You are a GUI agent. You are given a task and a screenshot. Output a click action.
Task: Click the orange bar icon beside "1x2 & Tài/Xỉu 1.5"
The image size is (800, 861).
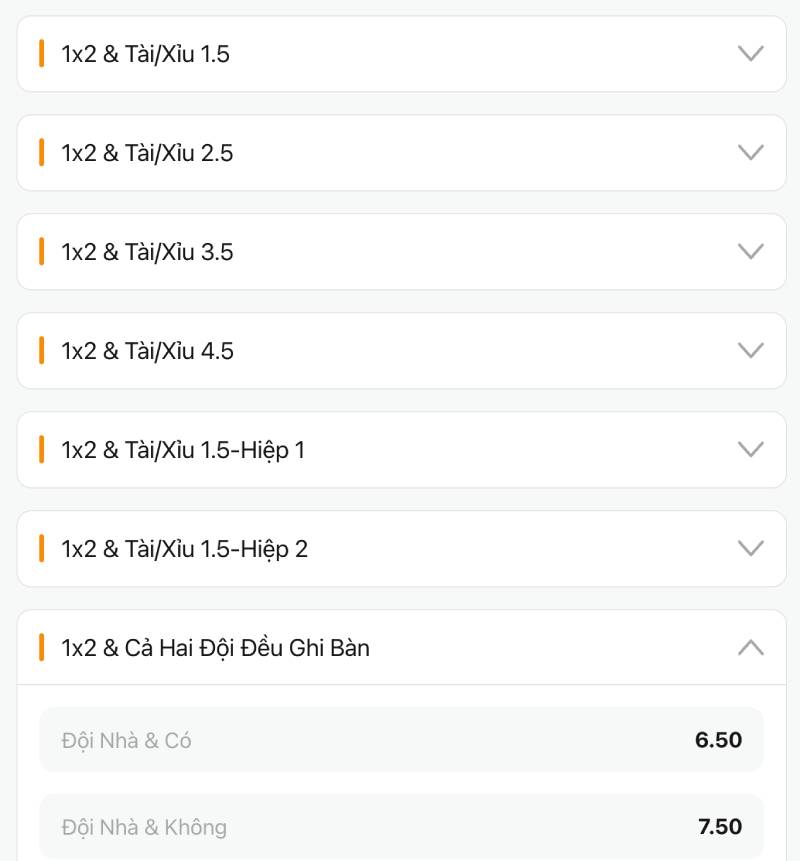pyautogui.click(x=40, y=54)
